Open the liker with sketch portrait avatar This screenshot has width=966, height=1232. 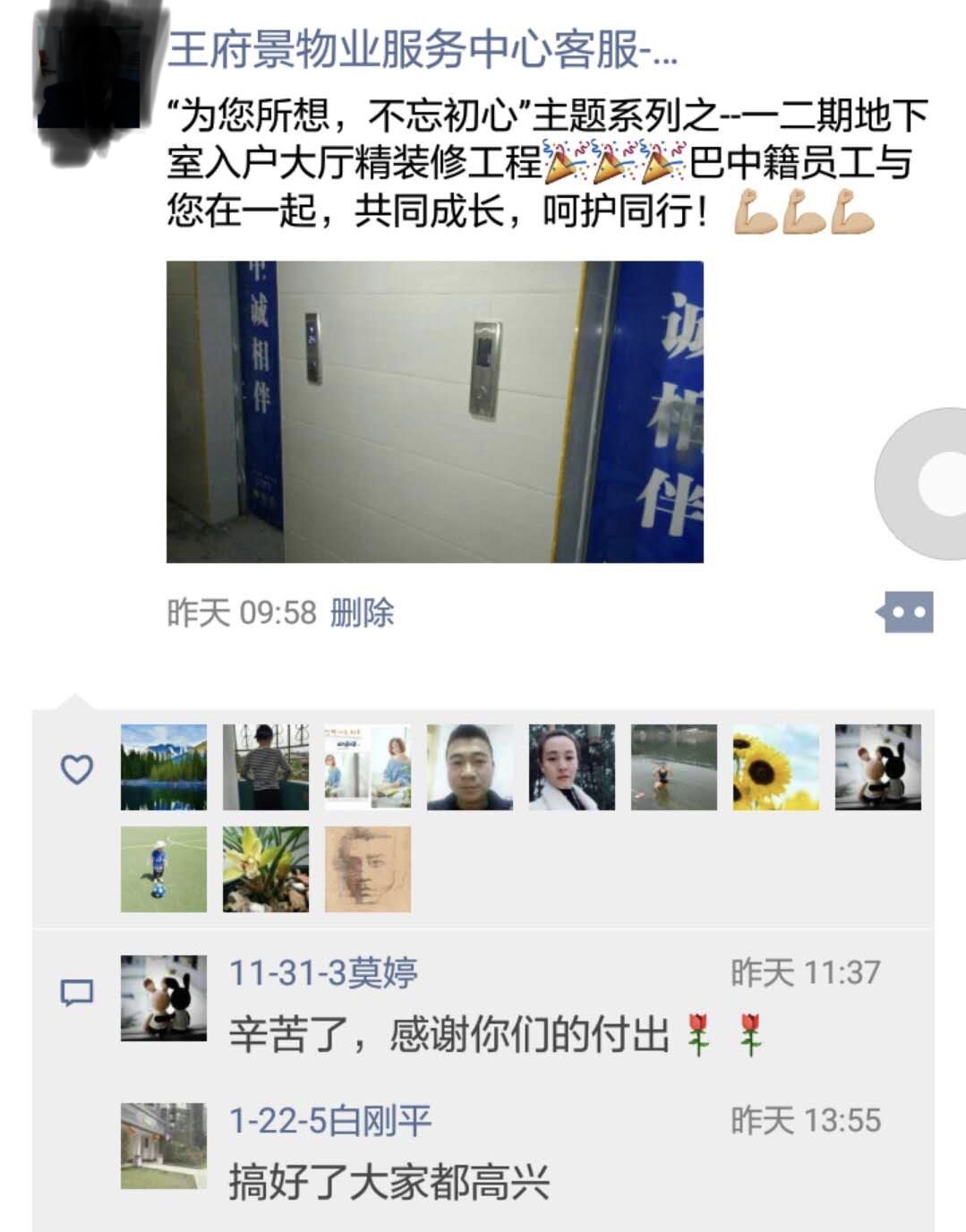[x=368, y=869]
